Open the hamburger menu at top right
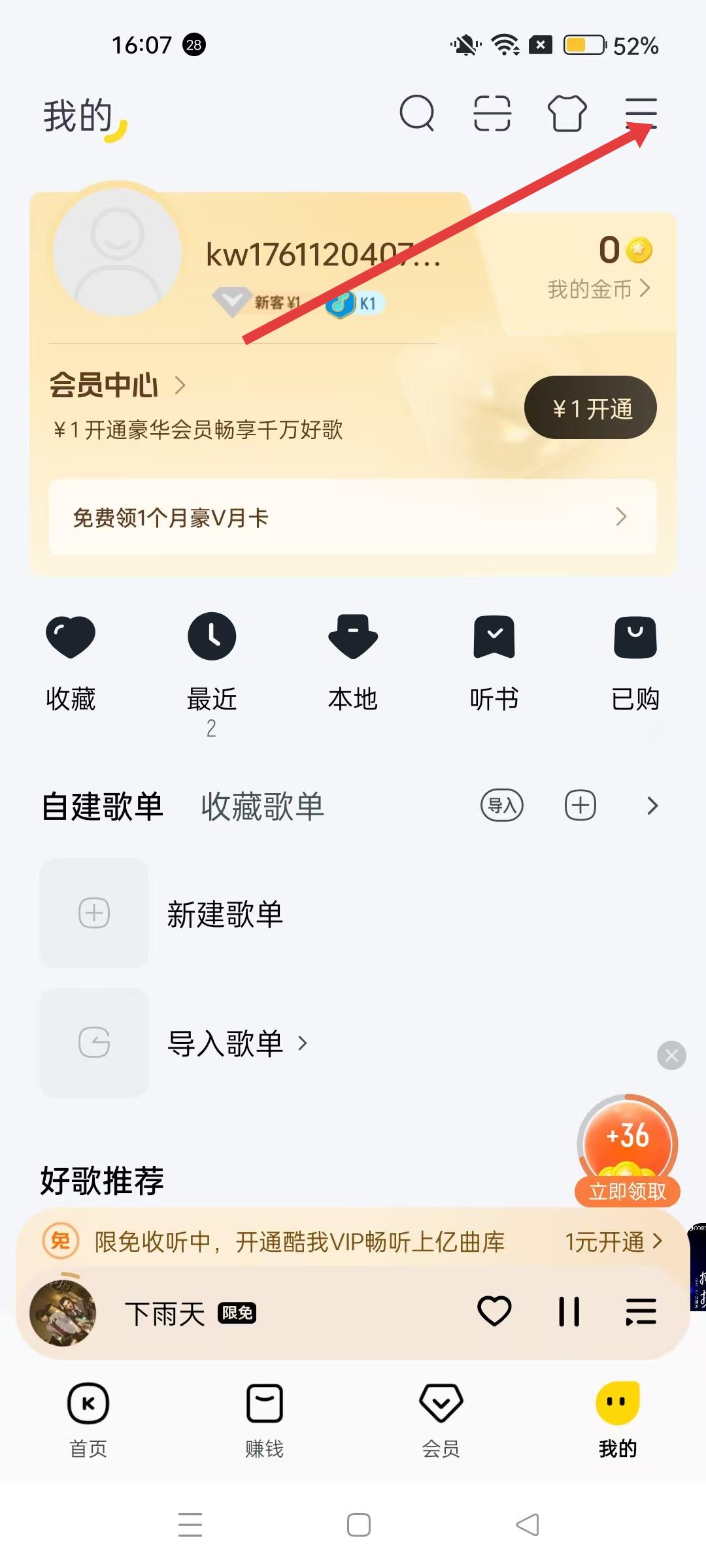 (x=641, y=112)
